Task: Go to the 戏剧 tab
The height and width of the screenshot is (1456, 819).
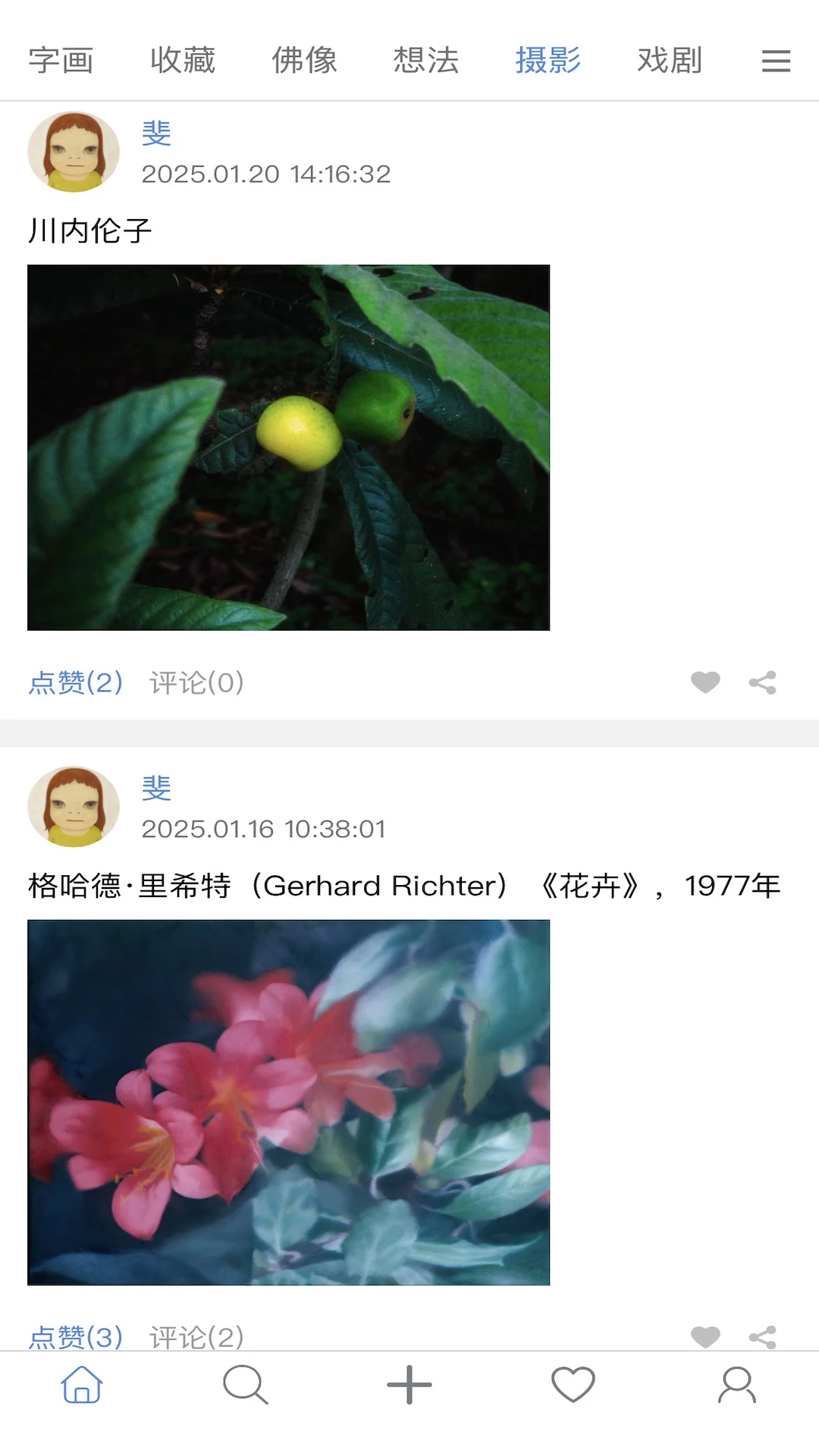Action: pyautogui.click(x=670, y=60)
